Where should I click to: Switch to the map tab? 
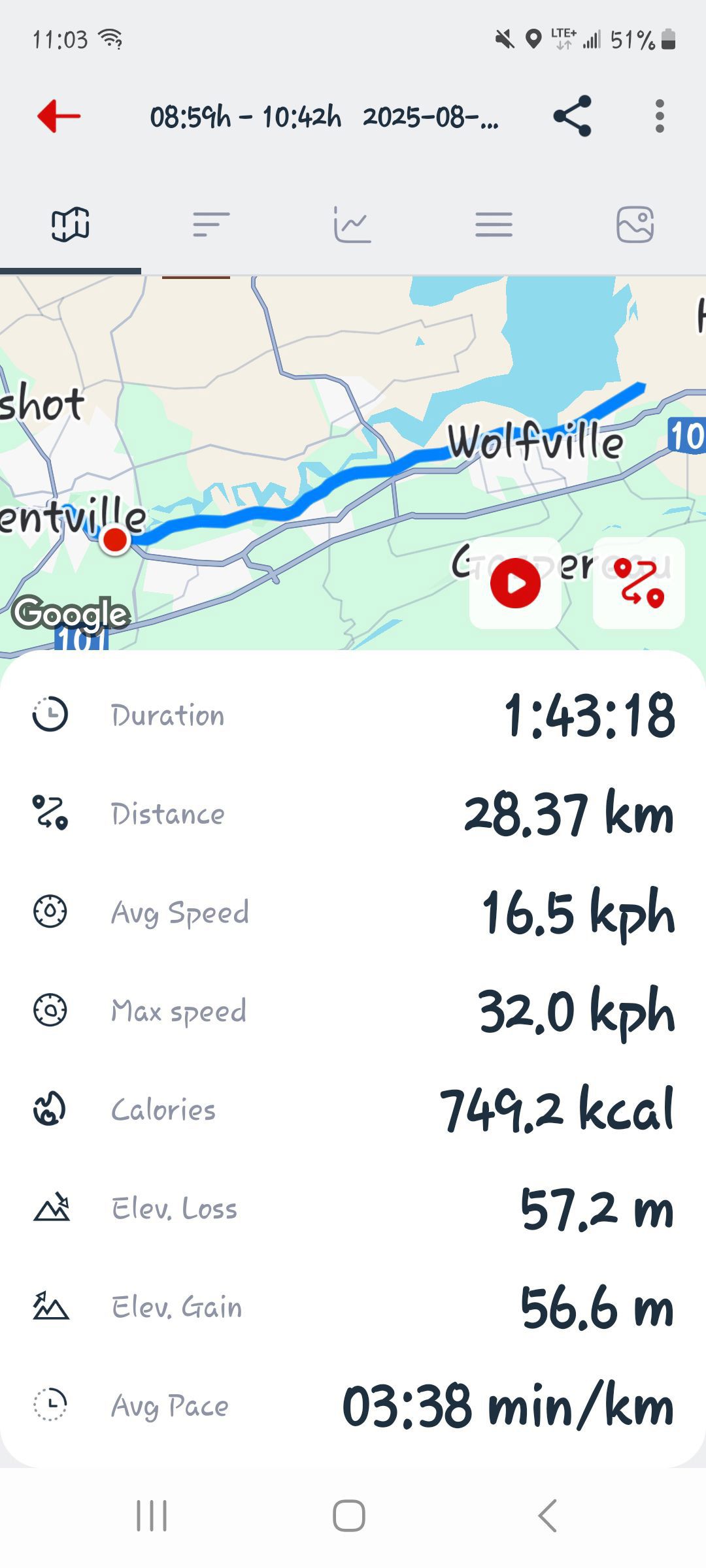71,225
